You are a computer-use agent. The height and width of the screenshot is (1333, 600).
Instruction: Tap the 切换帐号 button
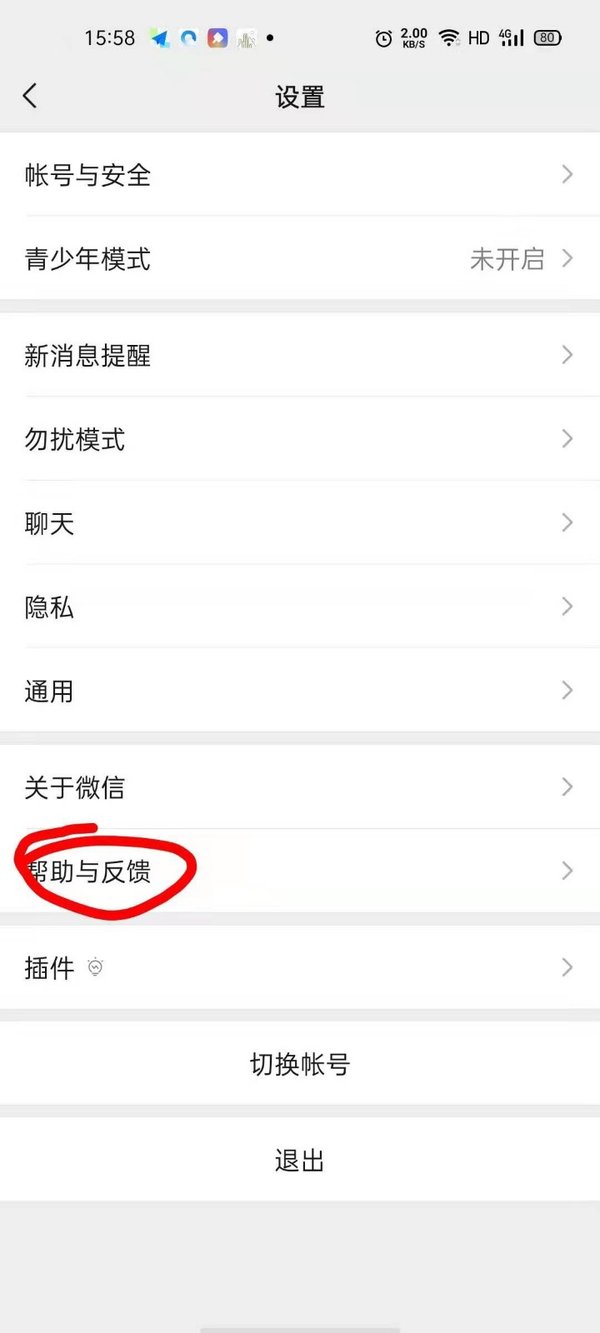click(x=300, y=1064)
